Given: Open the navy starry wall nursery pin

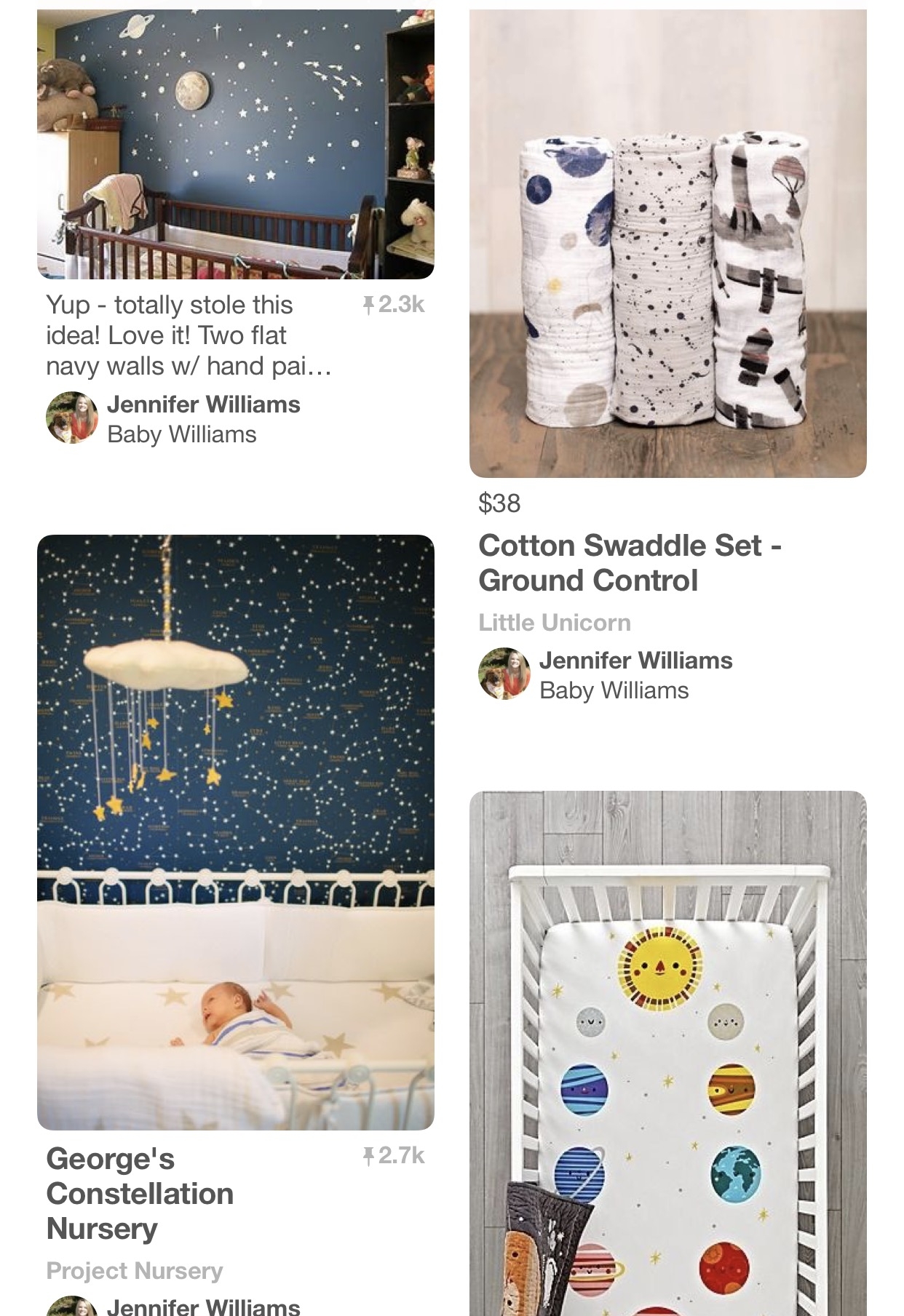Looking at the screenshot, I should 235,144.
